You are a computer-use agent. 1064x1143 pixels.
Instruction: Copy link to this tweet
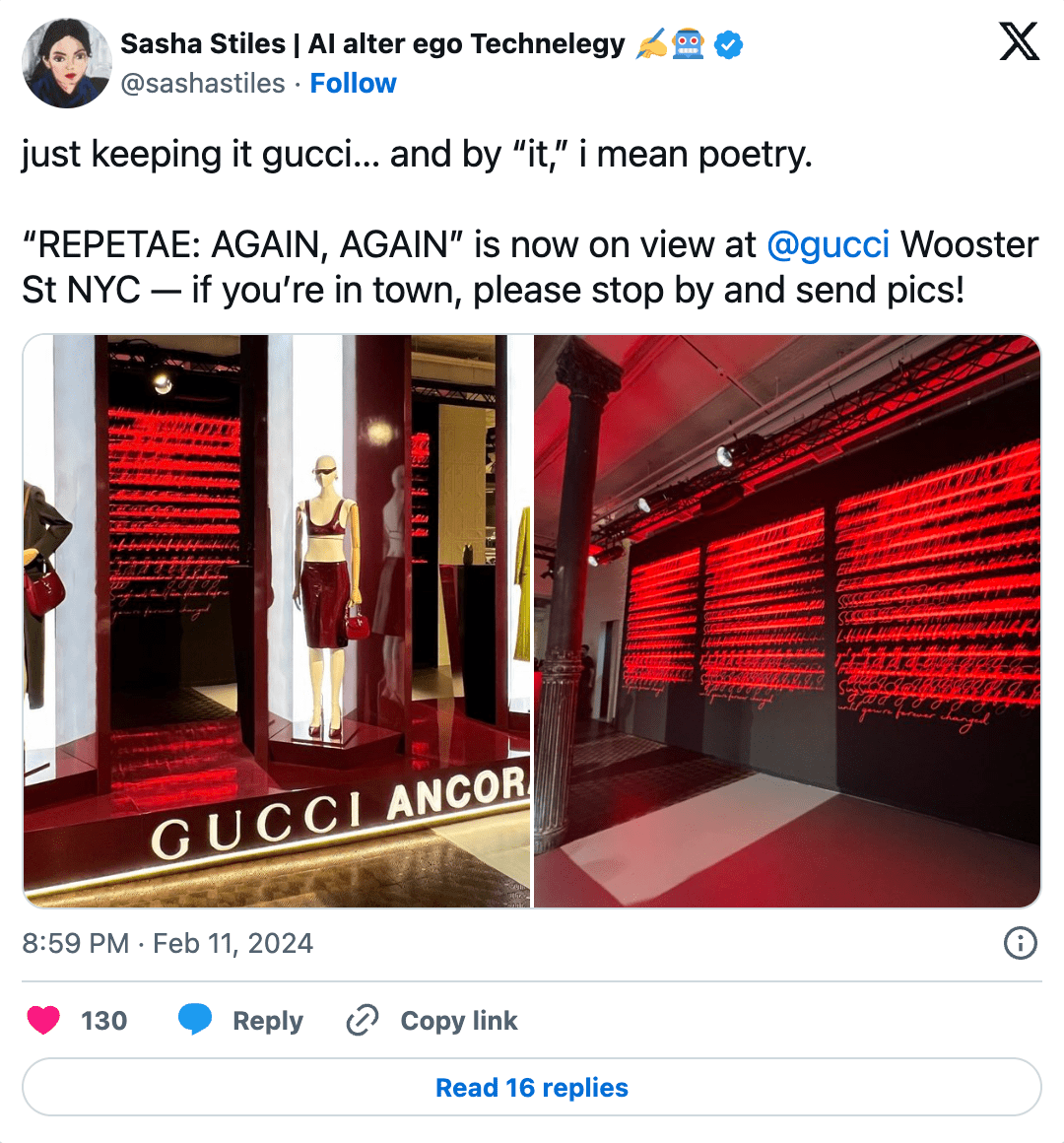[x=432, y=1020]
